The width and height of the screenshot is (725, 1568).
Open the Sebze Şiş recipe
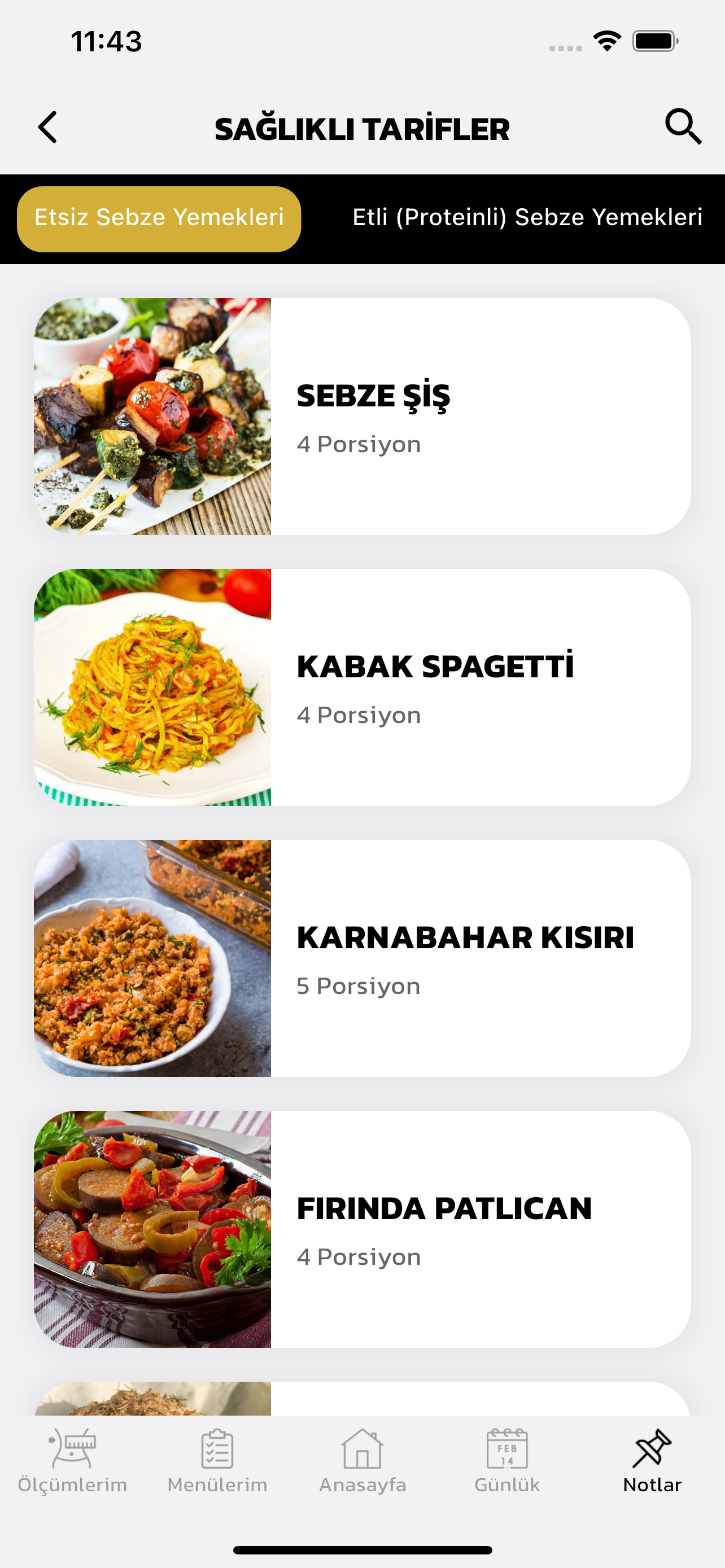tap(362, 417)
